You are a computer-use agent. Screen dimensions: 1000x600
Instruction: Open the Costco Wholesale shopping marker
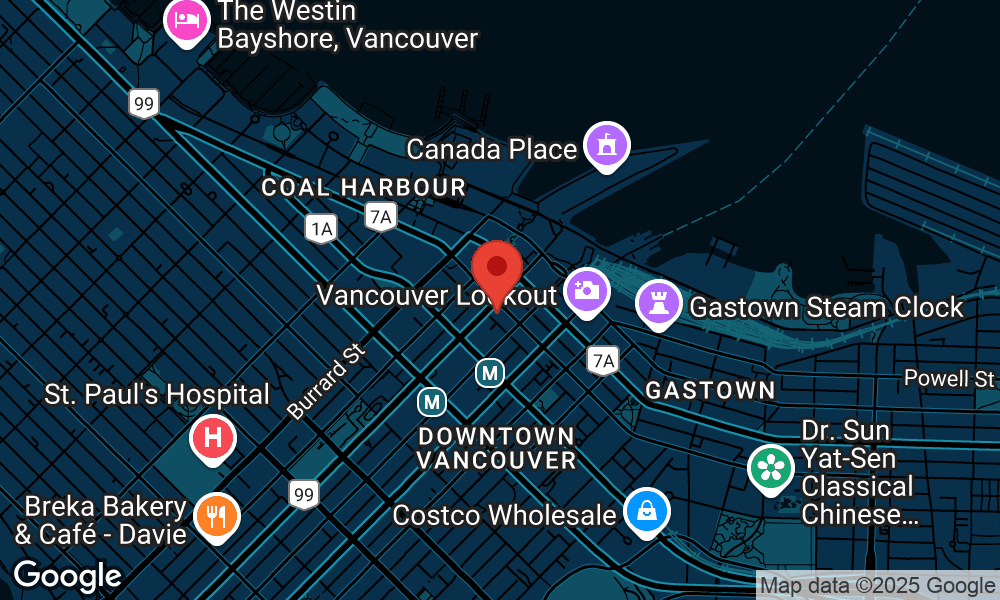pyautogui.click(x=646, y=511)
